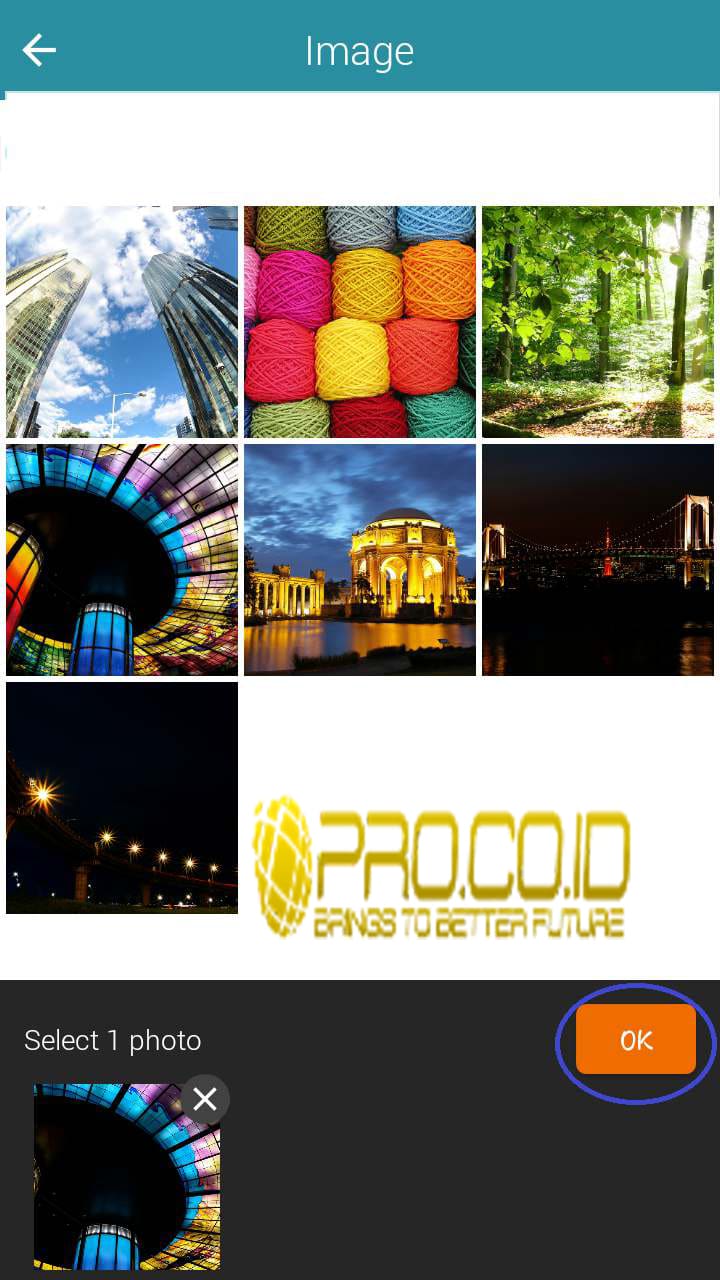Choose the suspension bridge night photo

598,560
